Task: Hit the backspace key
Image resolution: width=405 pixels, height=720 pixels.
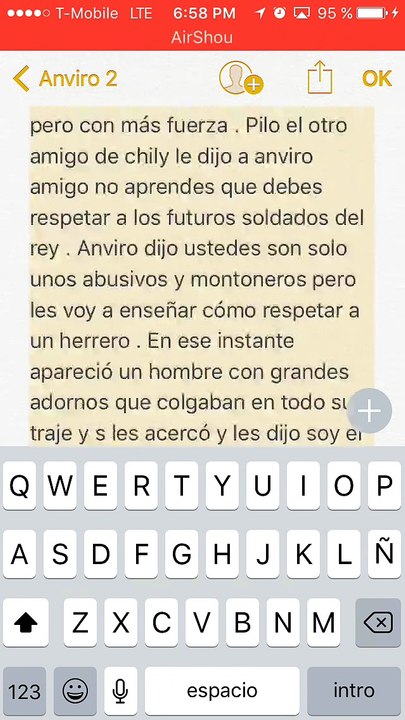Action: pyautogui.click(x=378, y=623)
